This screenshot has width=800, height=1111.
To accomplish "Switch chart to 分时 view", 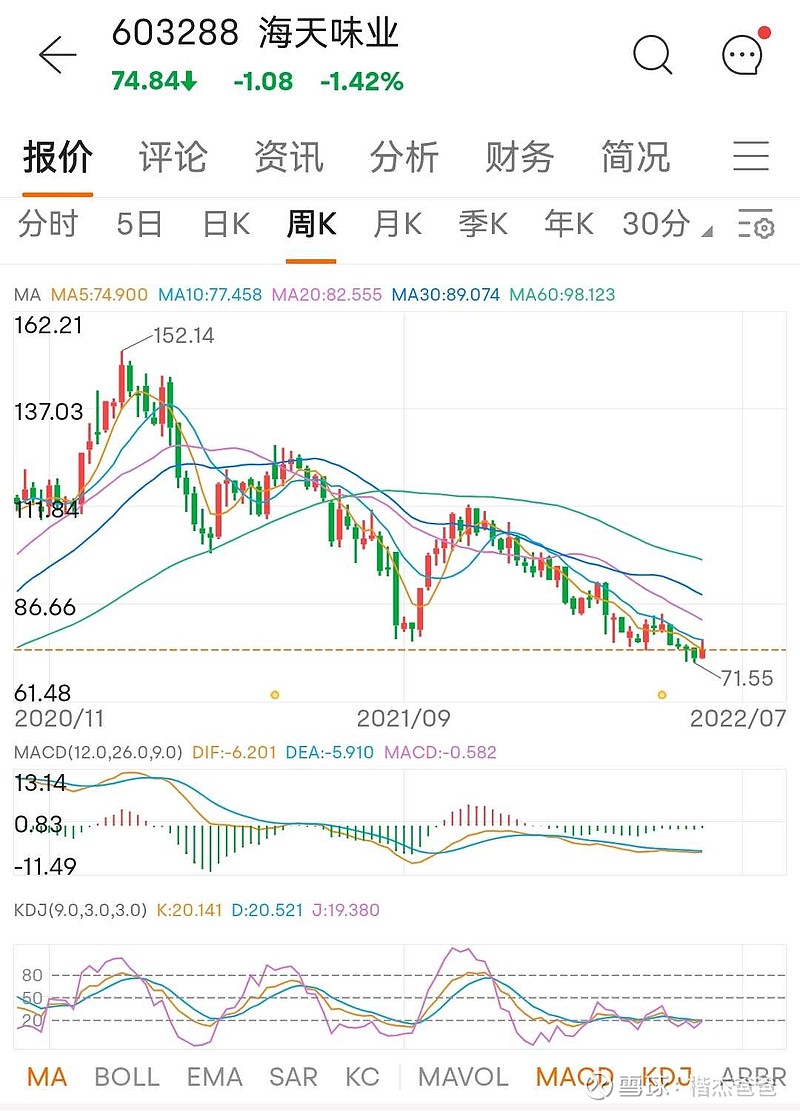I will (48, 224).
